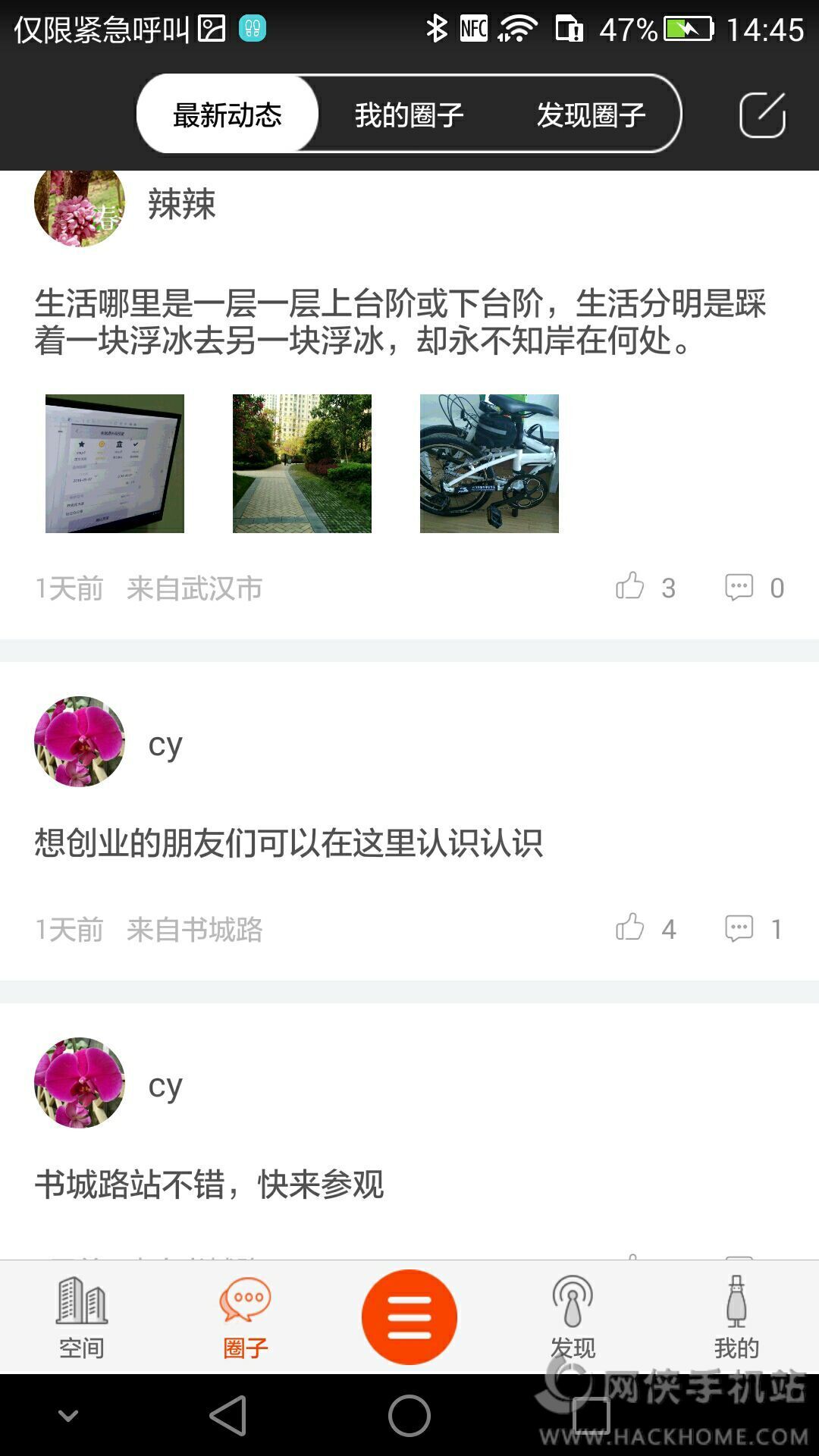Select the 圈子 tab in bottom bar
This screenshot has height=1456, width=819.
(x=245, y=1317)
